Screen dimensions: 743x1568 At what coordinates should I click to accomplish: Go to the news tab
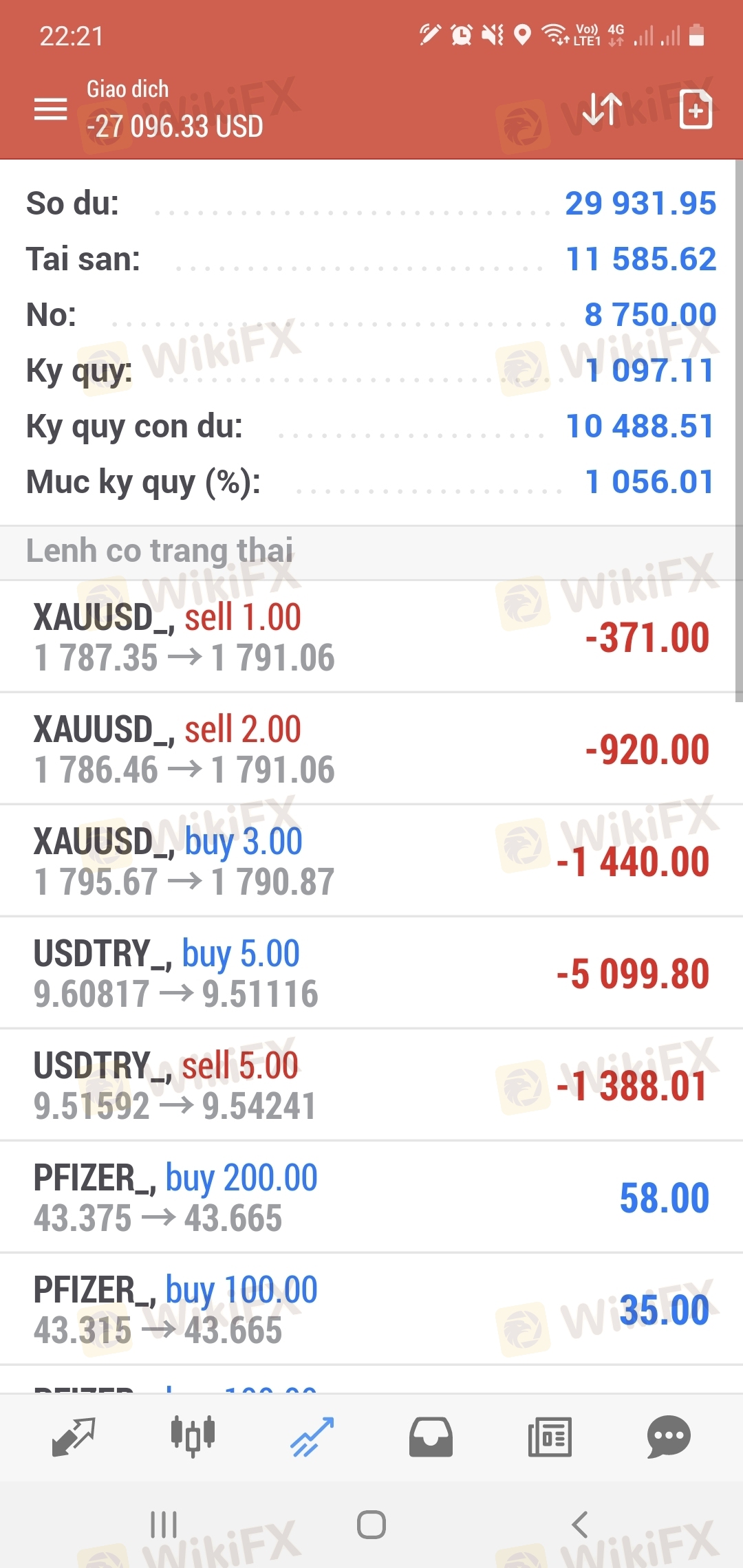[x=550, y=1437]
